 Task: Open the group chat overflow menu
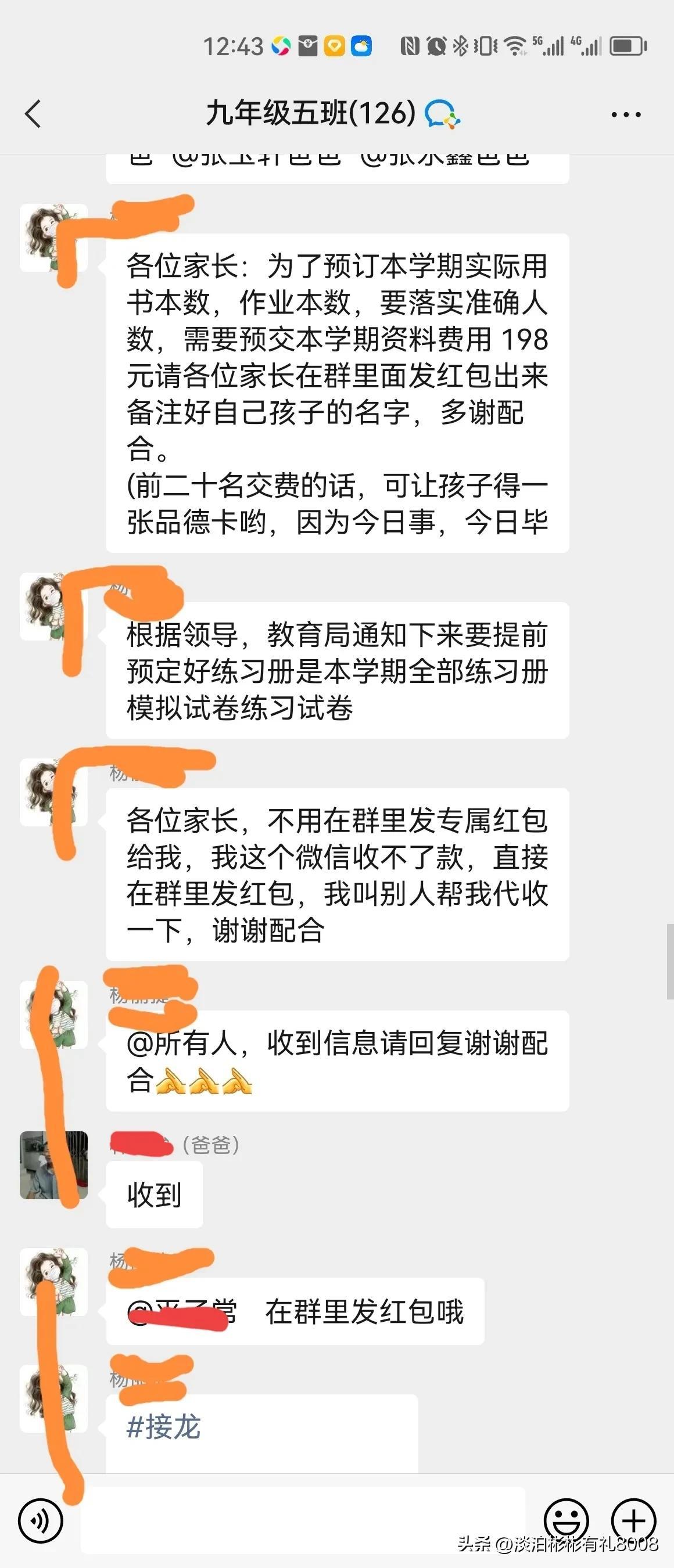tap(625, 114)
